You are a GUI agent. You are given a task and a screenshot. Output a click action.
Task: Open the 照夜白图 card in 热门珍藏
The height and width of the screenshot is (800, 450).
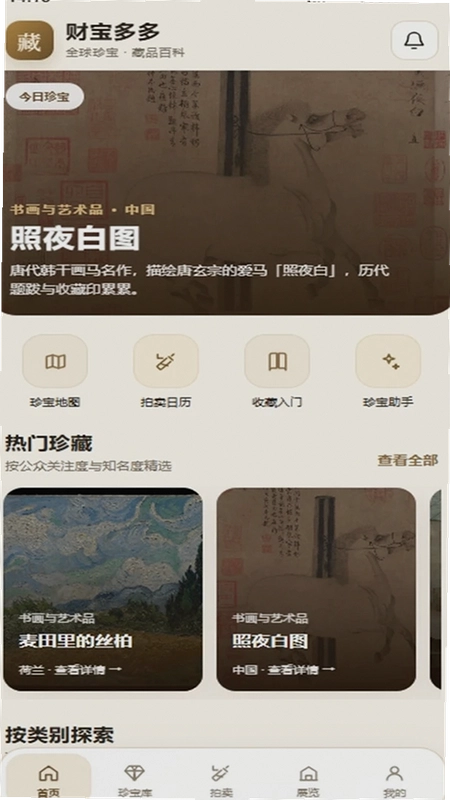pyautogui.click(x=316, y=589)
